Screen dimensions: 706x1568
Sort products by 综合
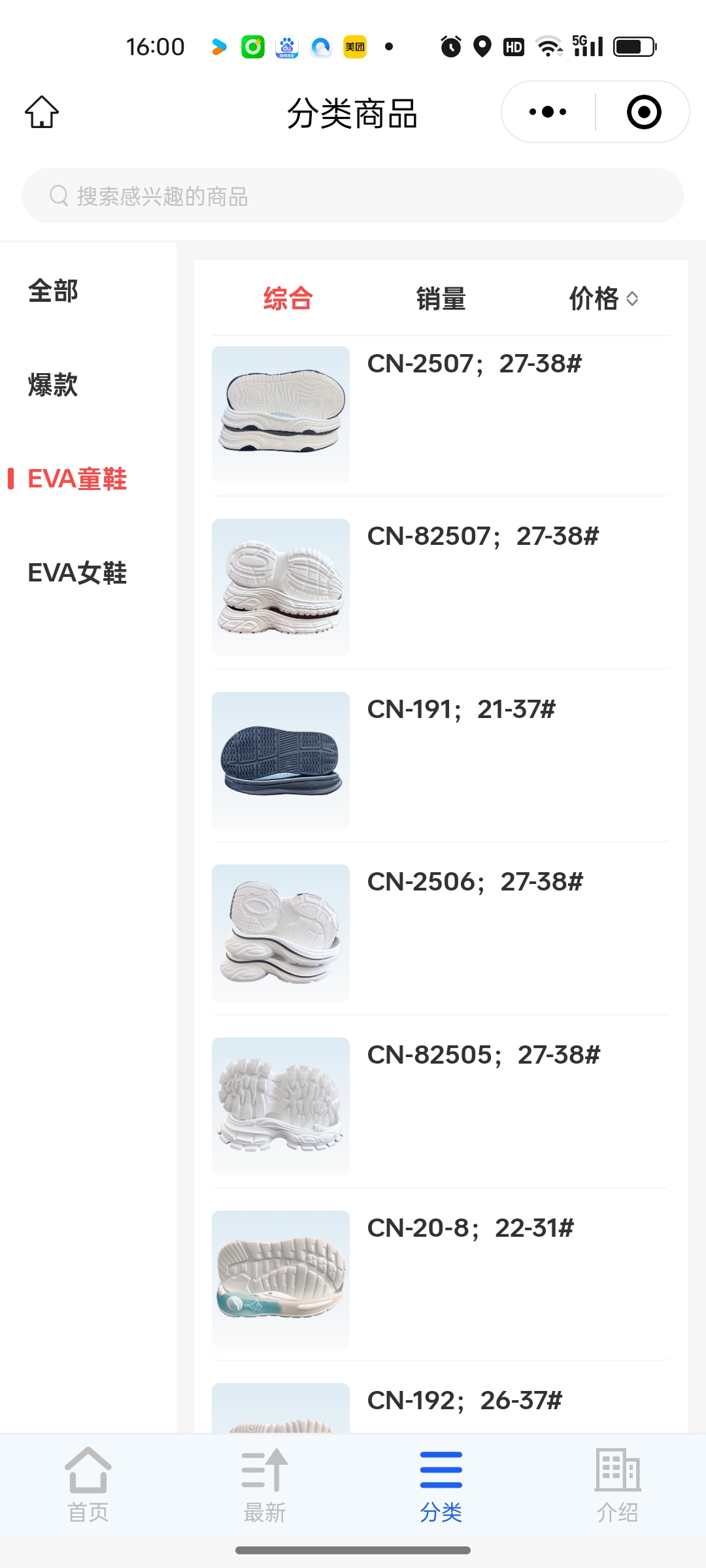click(288, 299)
